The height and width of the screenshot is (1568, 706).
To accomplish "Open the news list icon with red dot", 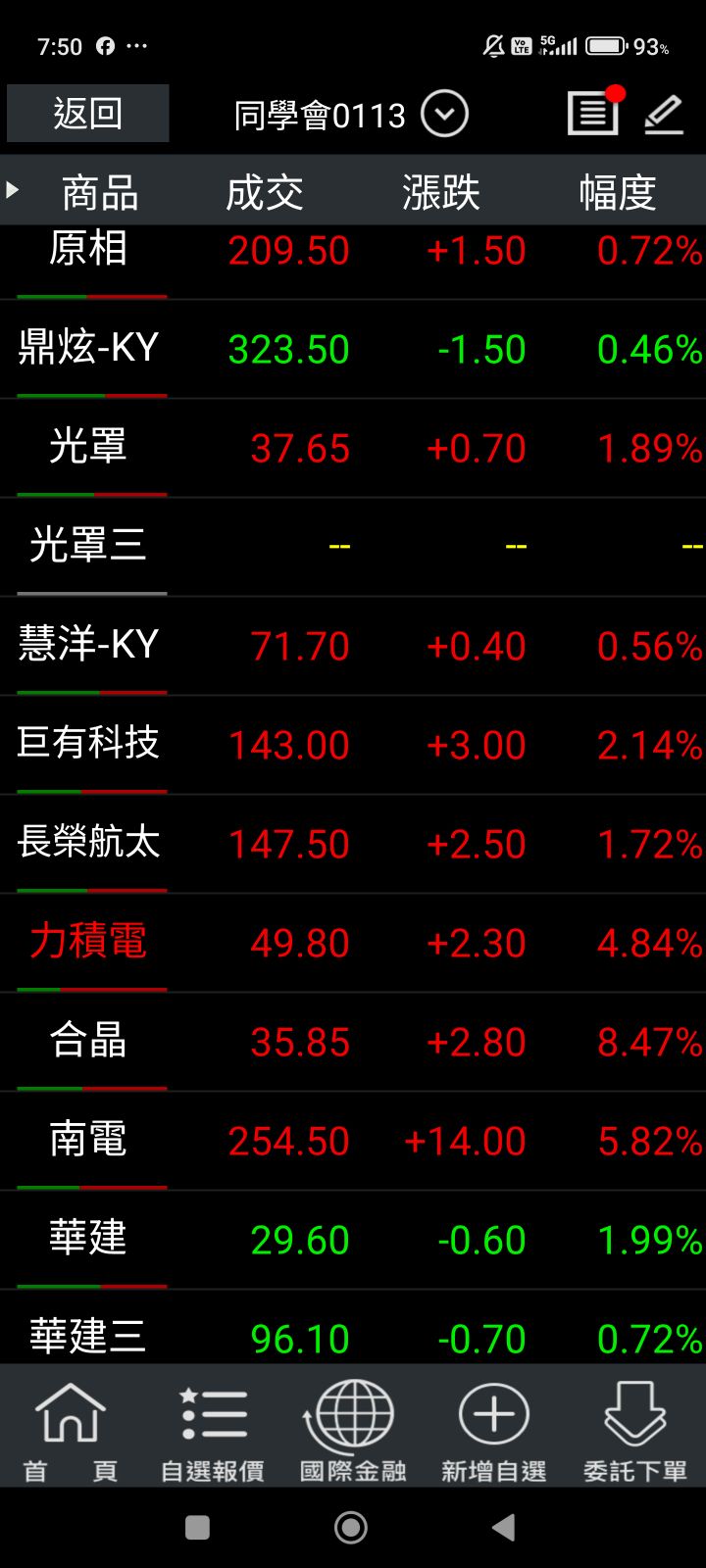I will 594,113.
